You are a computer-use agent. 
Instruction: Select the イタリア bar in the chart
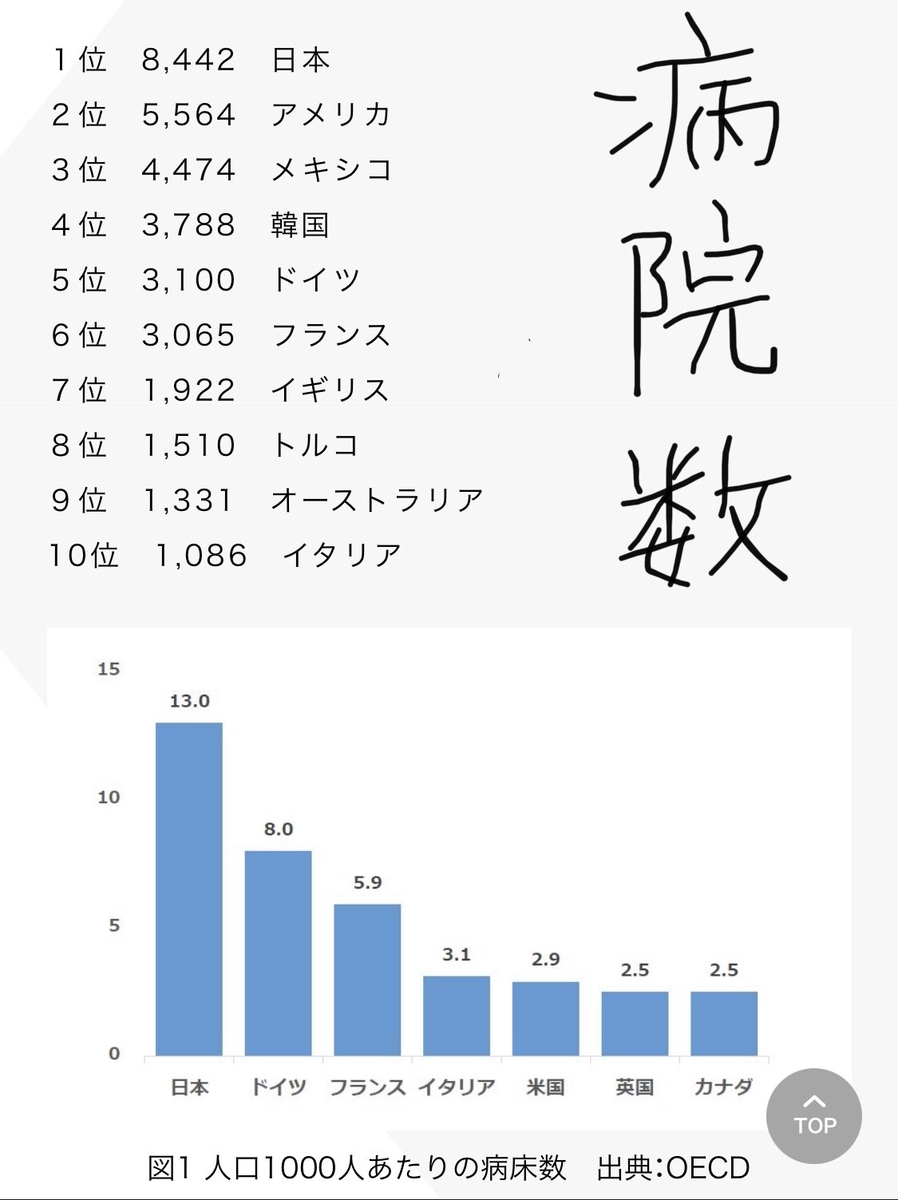coord(456,1015)
